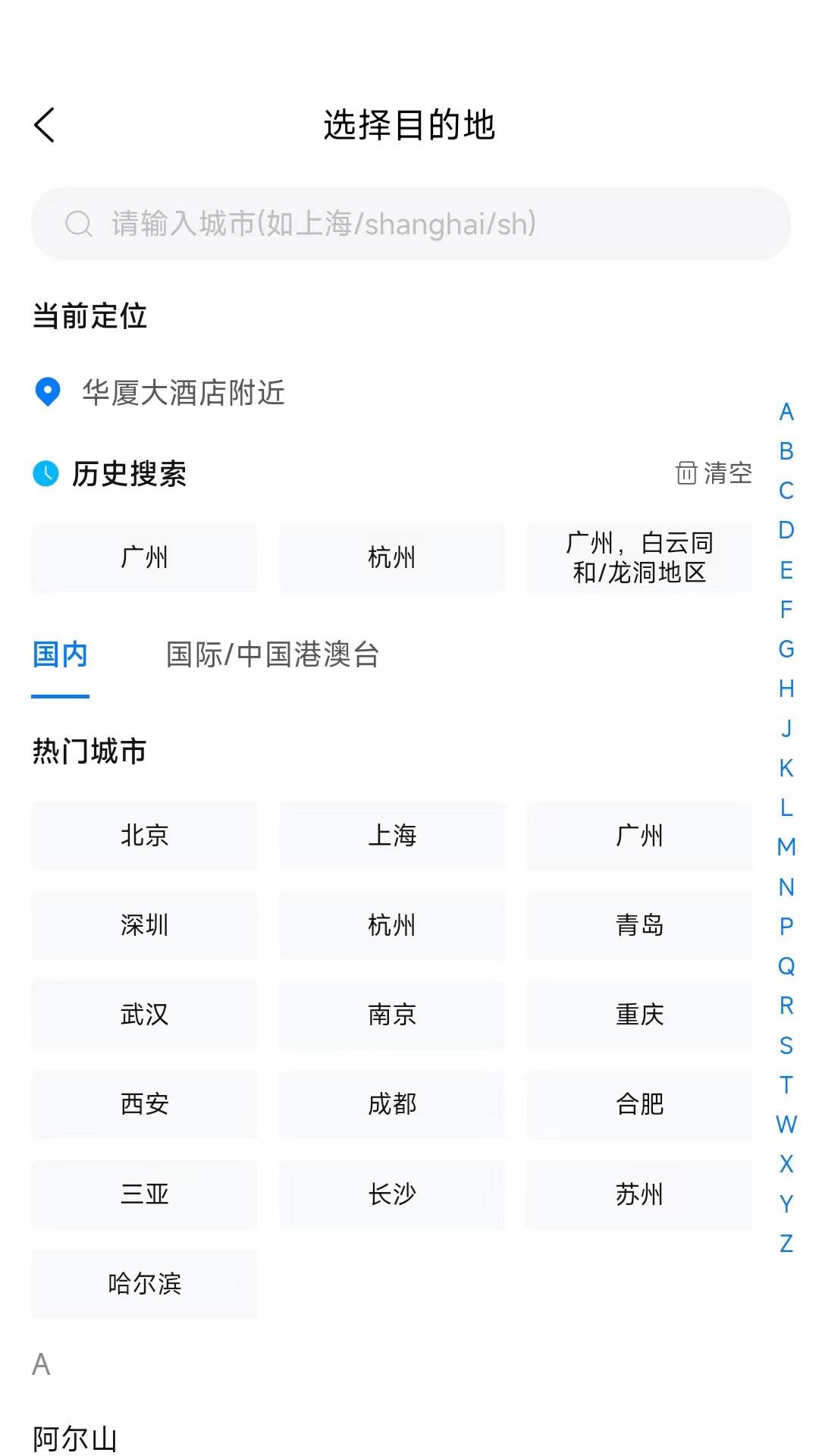Tap letter A in the alphabet index
Screen dimensions: 819x1456
point(786,413)
